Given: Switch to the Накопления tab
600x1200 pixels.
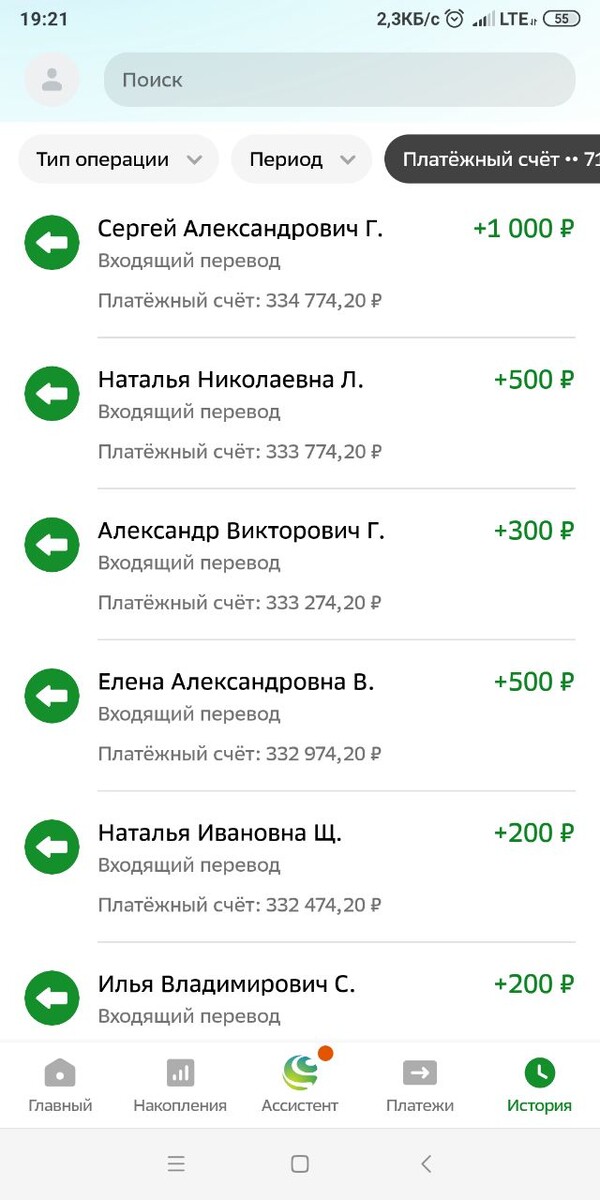Looking at the screenshot, I should coord(180,1085).
